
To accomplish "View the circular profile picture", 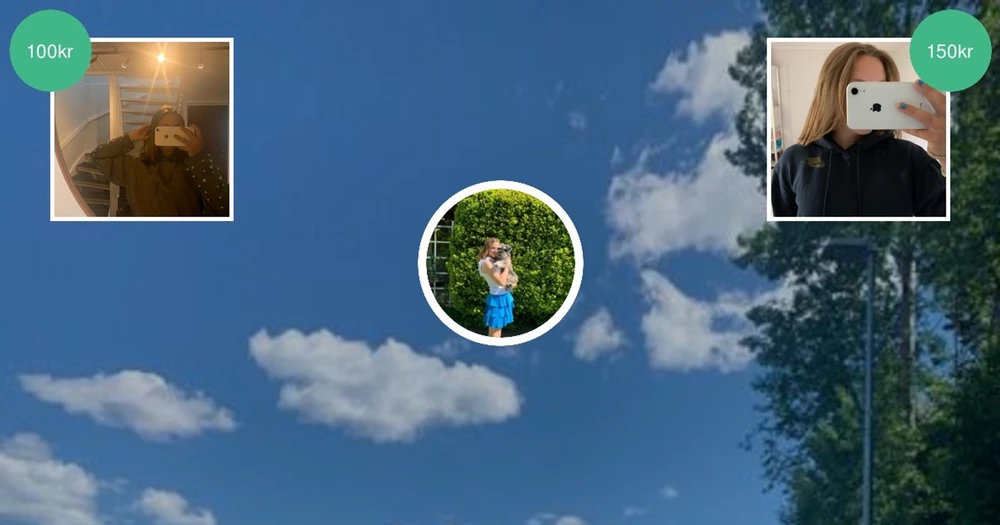I will tap(500, 263).
